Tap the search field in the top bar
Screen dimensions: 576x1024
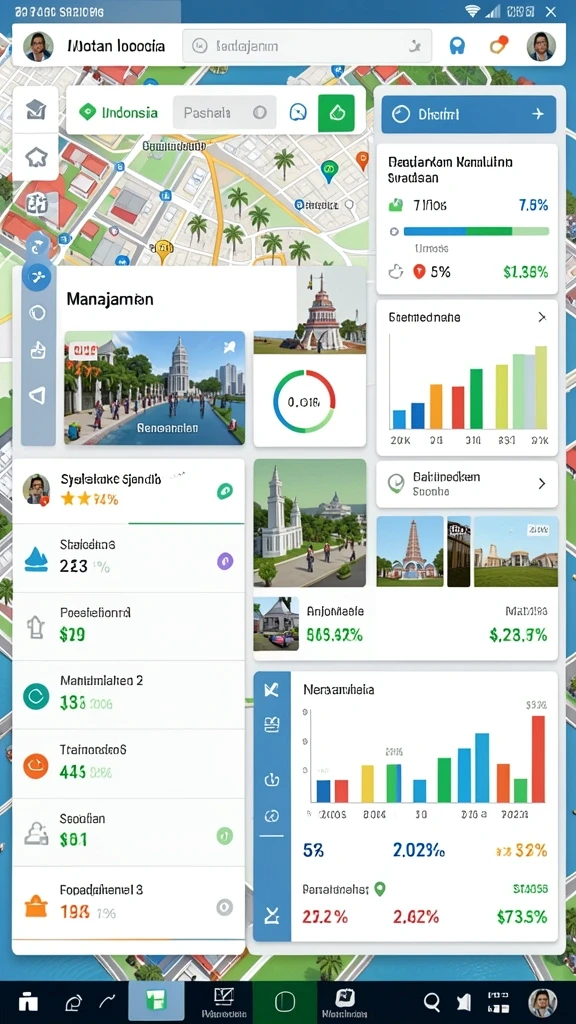(x=306, y=46)
